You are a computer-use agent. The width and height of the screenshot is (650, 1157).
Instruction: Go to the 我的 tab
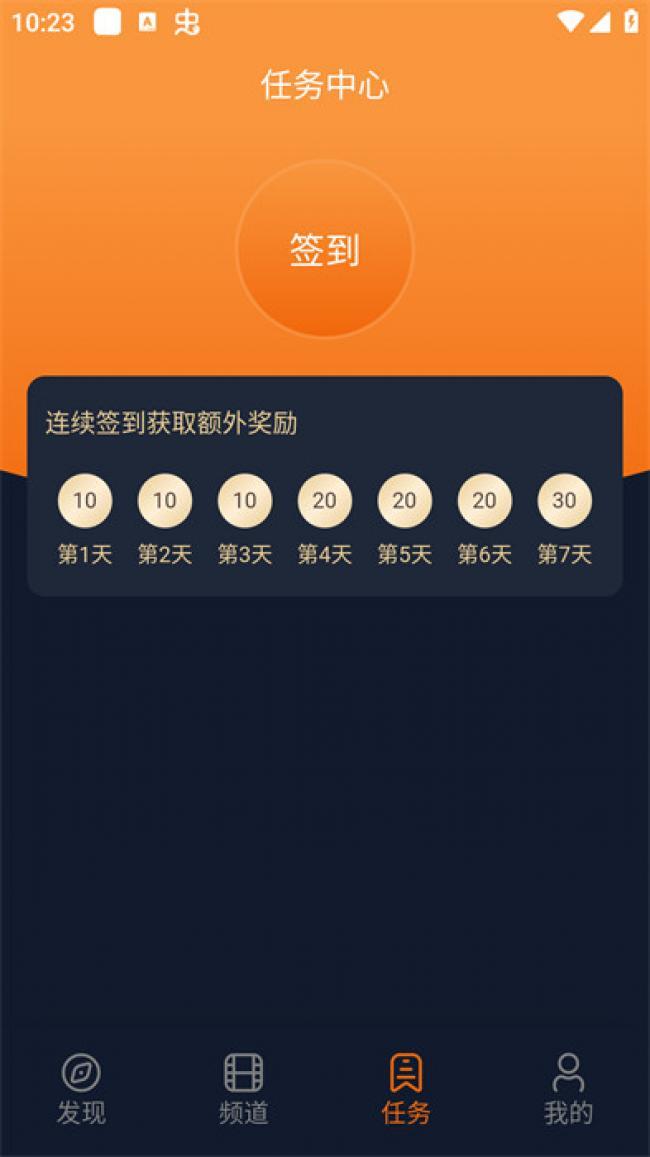pyautogui.click(x=568, y=1088)
